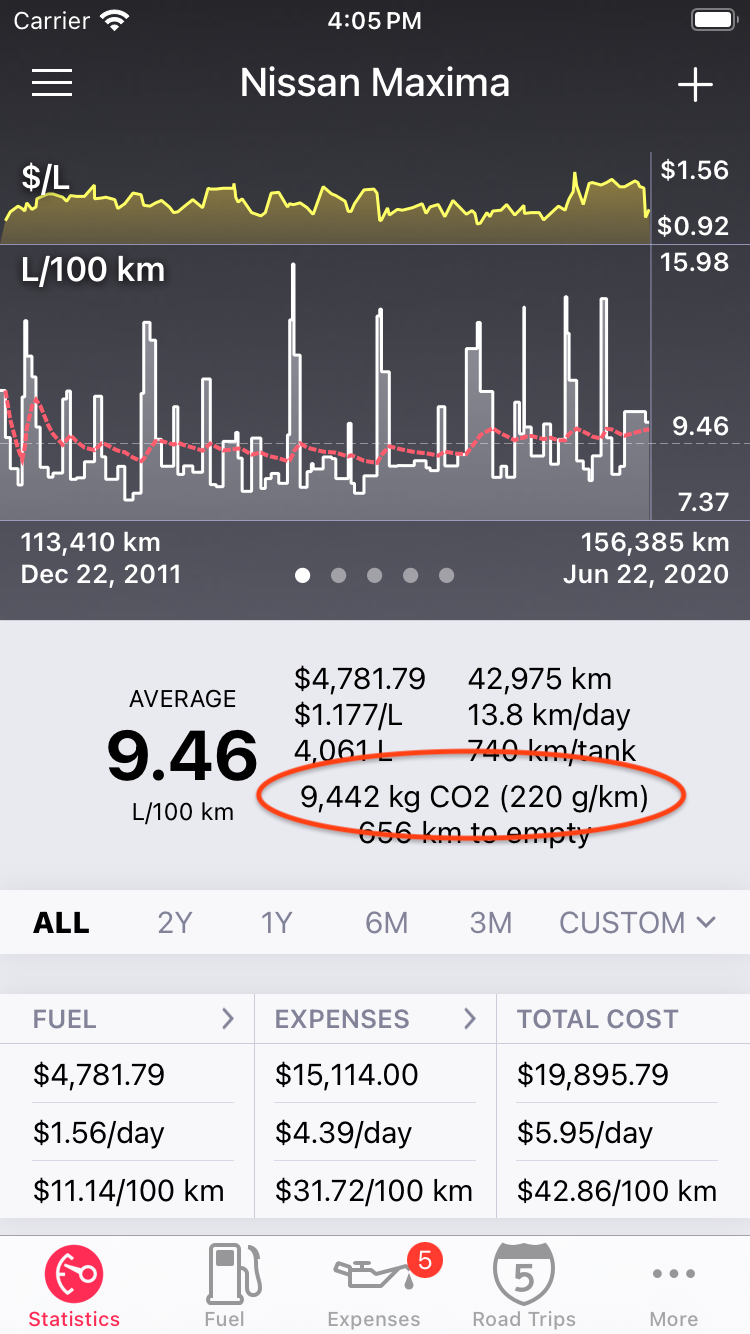Add a new entry with plus icon
This screenshot has height=1334, width=750.
point(695,84)
